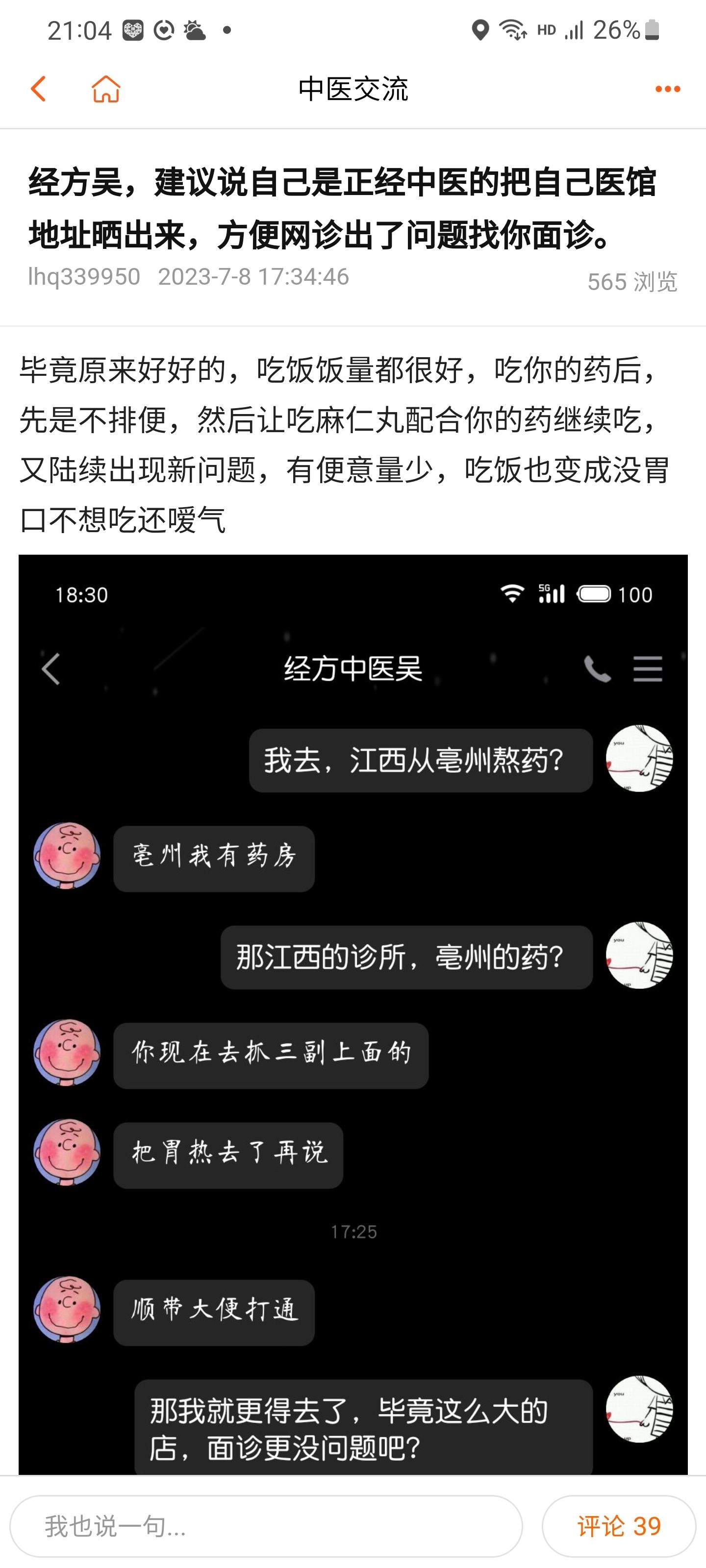
Task: Tap the 我也说一句 comment field
Action: pos(266,1526)
